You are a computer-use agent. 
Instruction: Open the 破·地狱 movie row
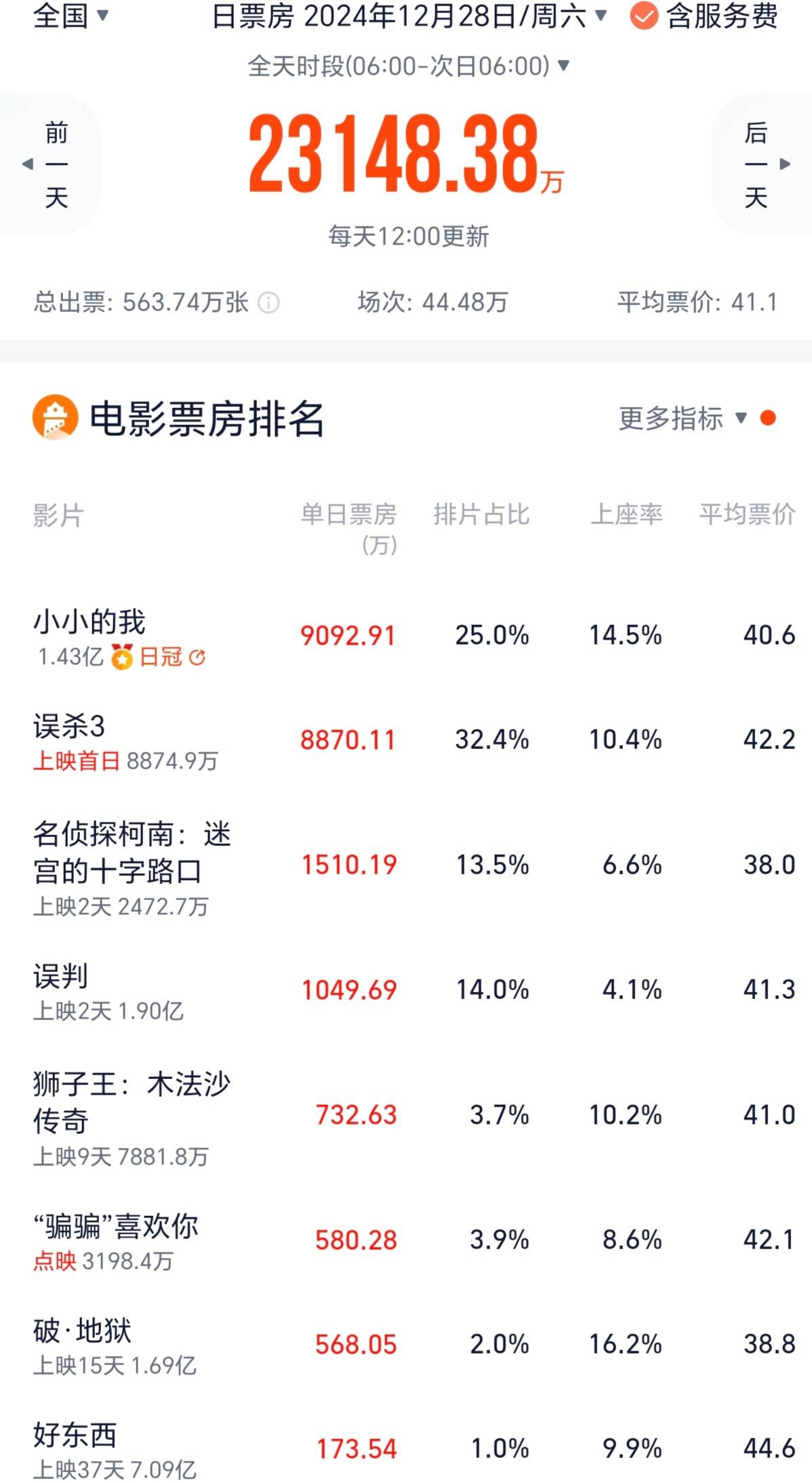click(x=406, y=1345)
